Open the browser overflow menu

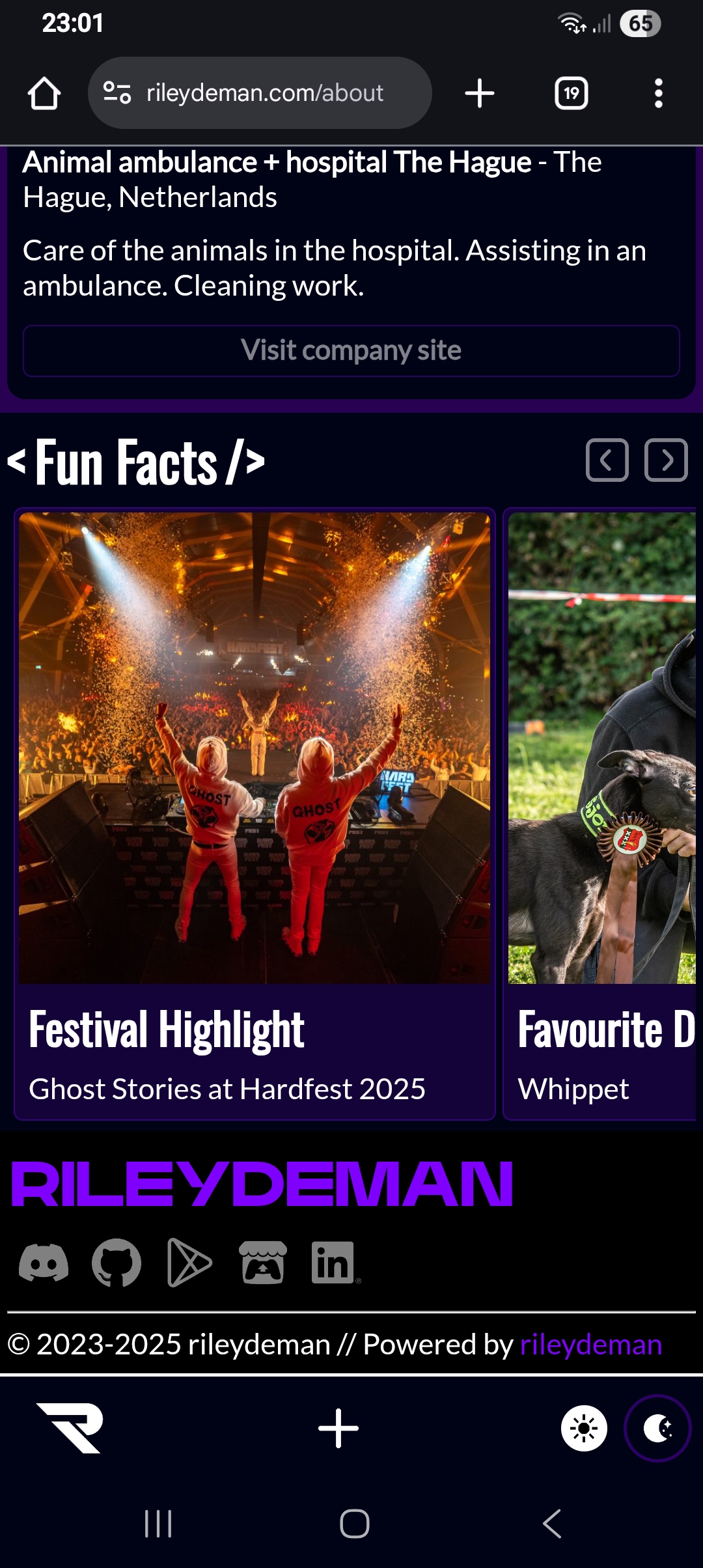click(658, 93)
